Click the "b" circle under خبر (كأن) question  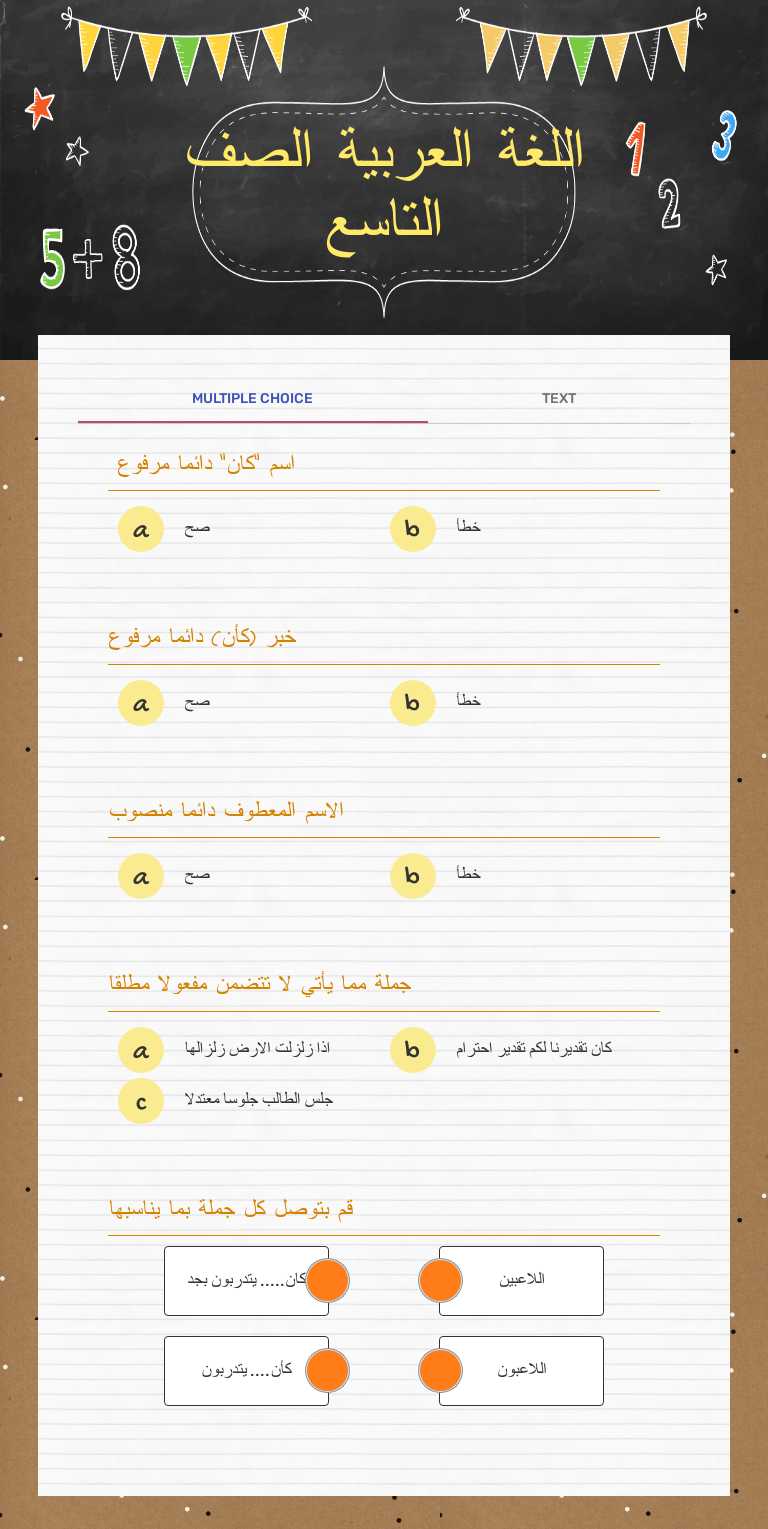pos(413,703)
